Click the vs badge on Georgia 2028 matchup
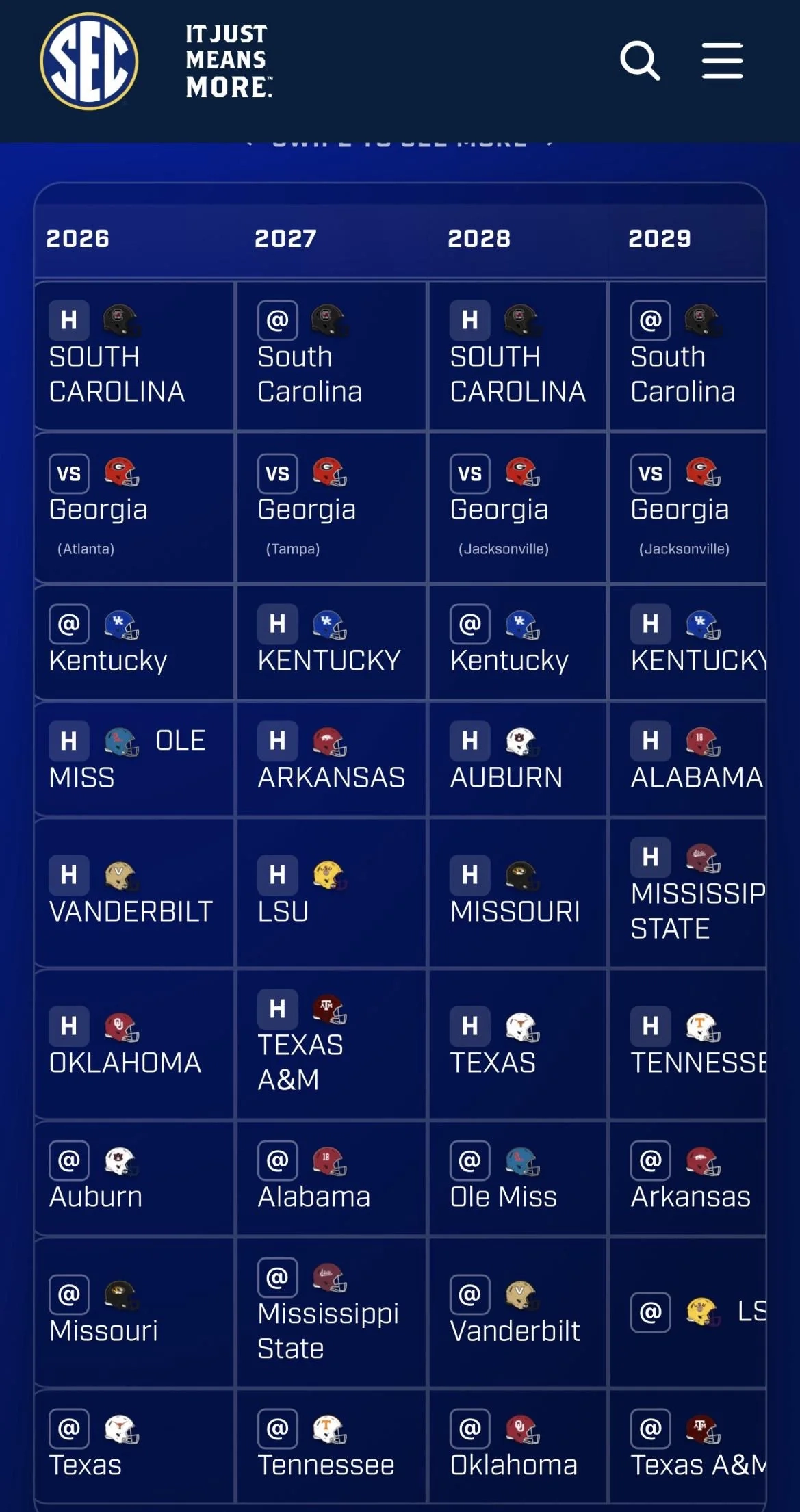Screen dimensions: 800x1512 pos(469,473)
